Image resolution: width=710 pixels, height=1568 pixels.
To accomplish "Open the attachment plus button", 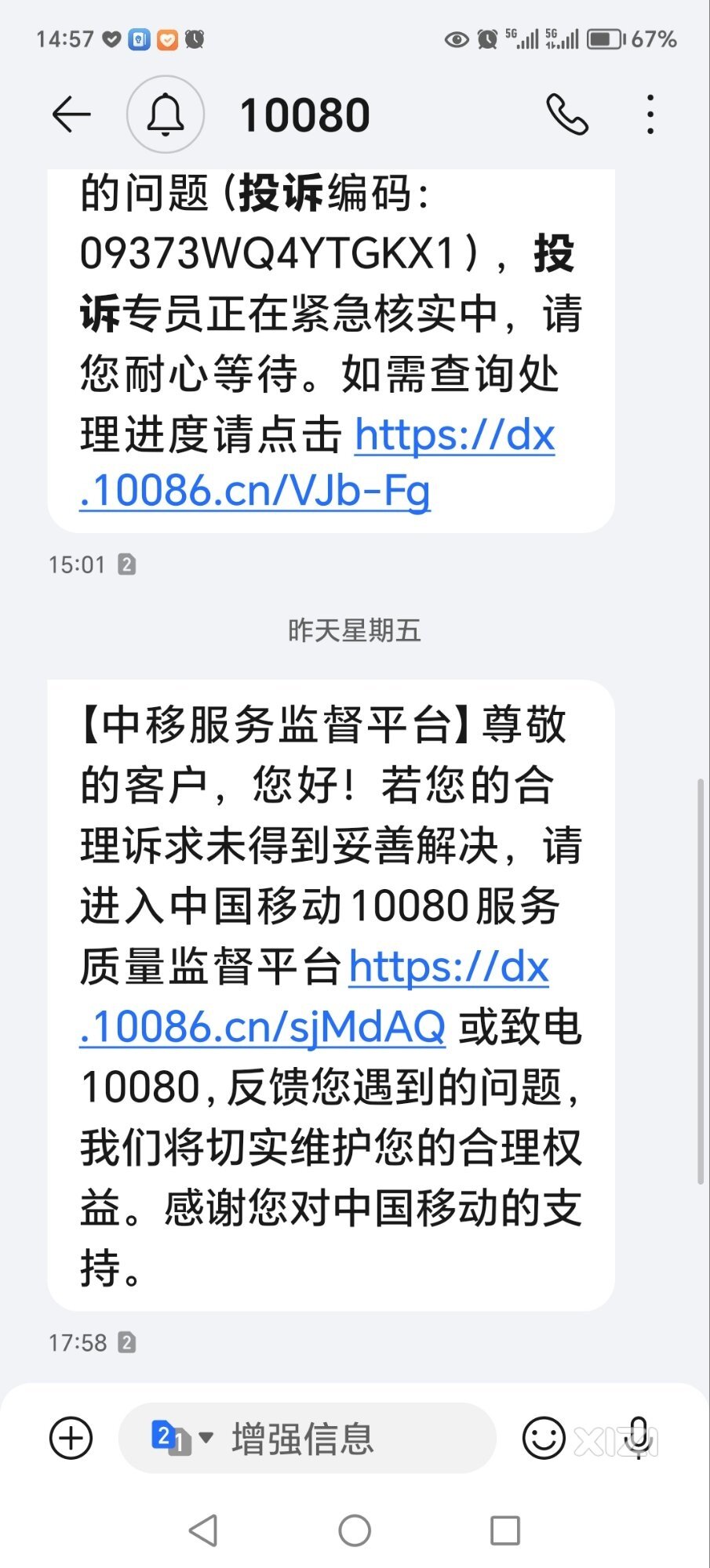I will (x=71, y=1438).
